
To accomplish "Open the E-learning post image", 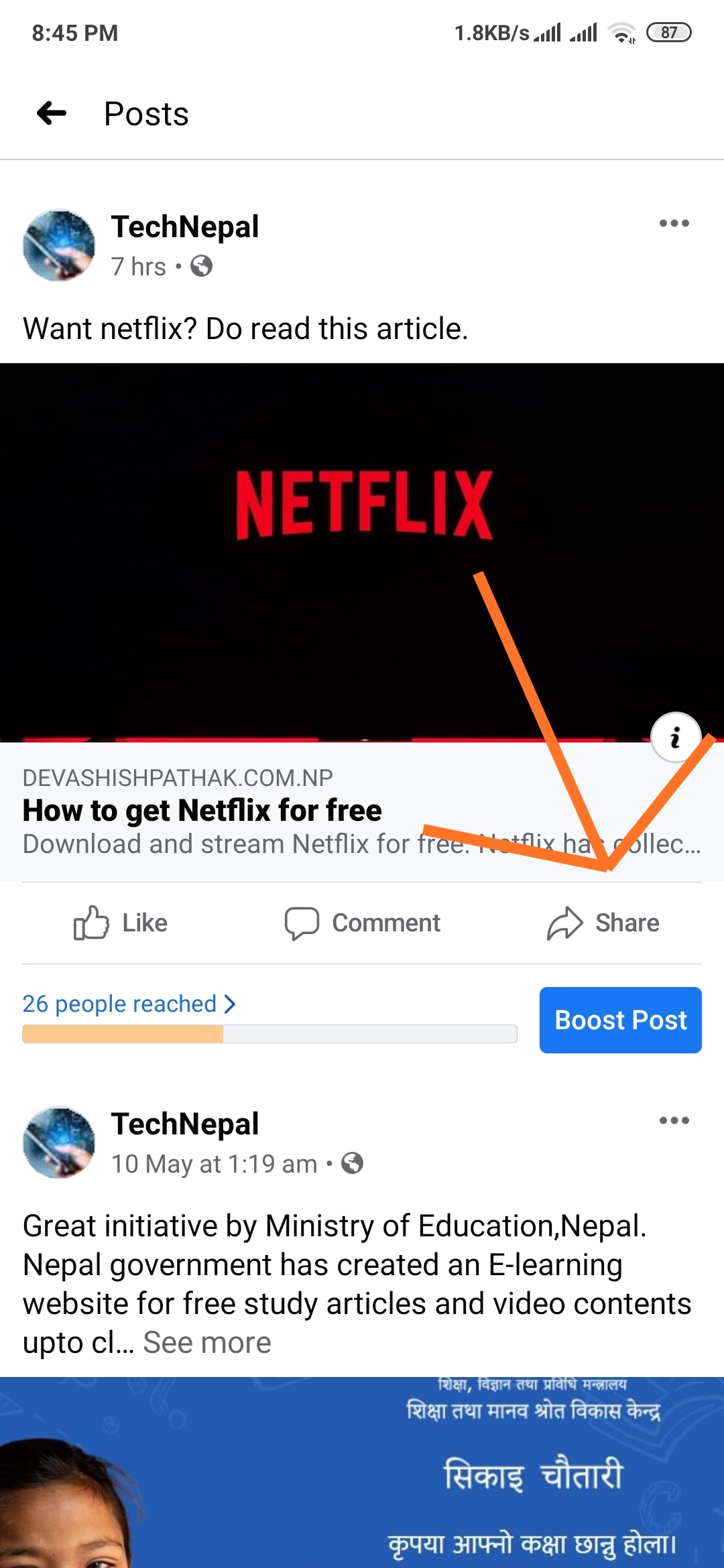I will pyautogui.click(x=362, y=1473).
